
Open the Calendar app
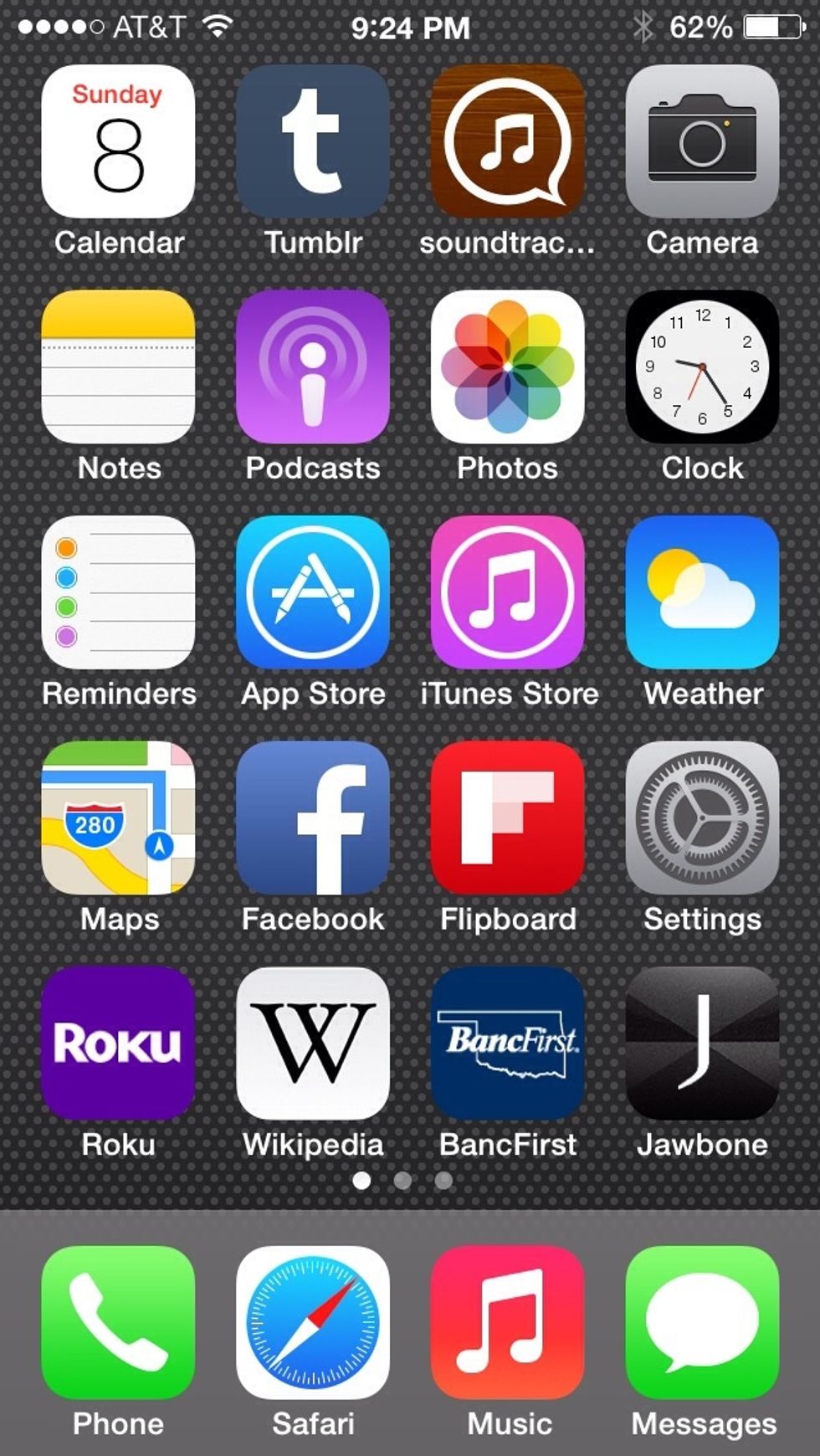point(118,141)
